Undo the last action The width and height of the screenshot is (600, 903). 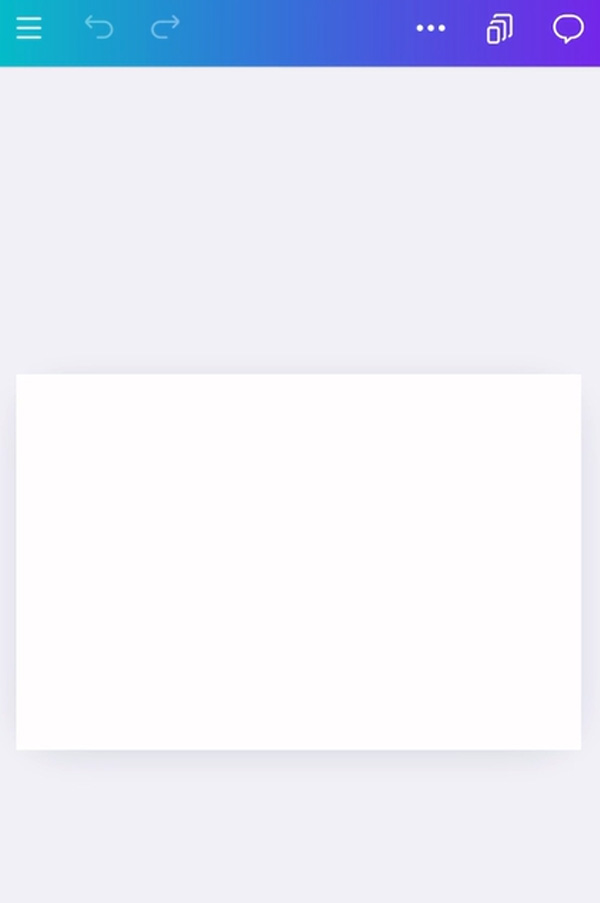(x=99, y=28)
